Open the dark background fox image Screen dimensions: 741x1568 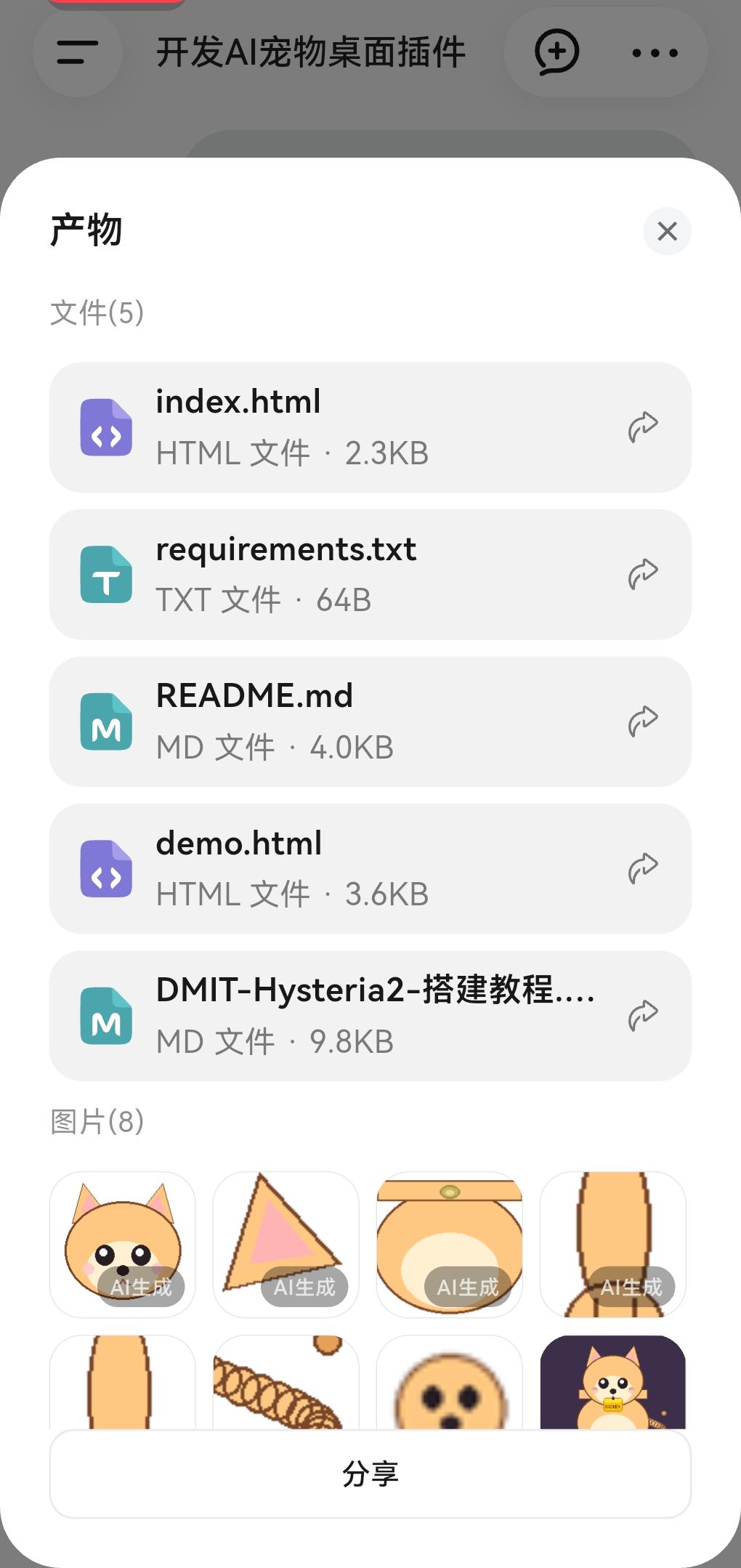[613, 1382]
